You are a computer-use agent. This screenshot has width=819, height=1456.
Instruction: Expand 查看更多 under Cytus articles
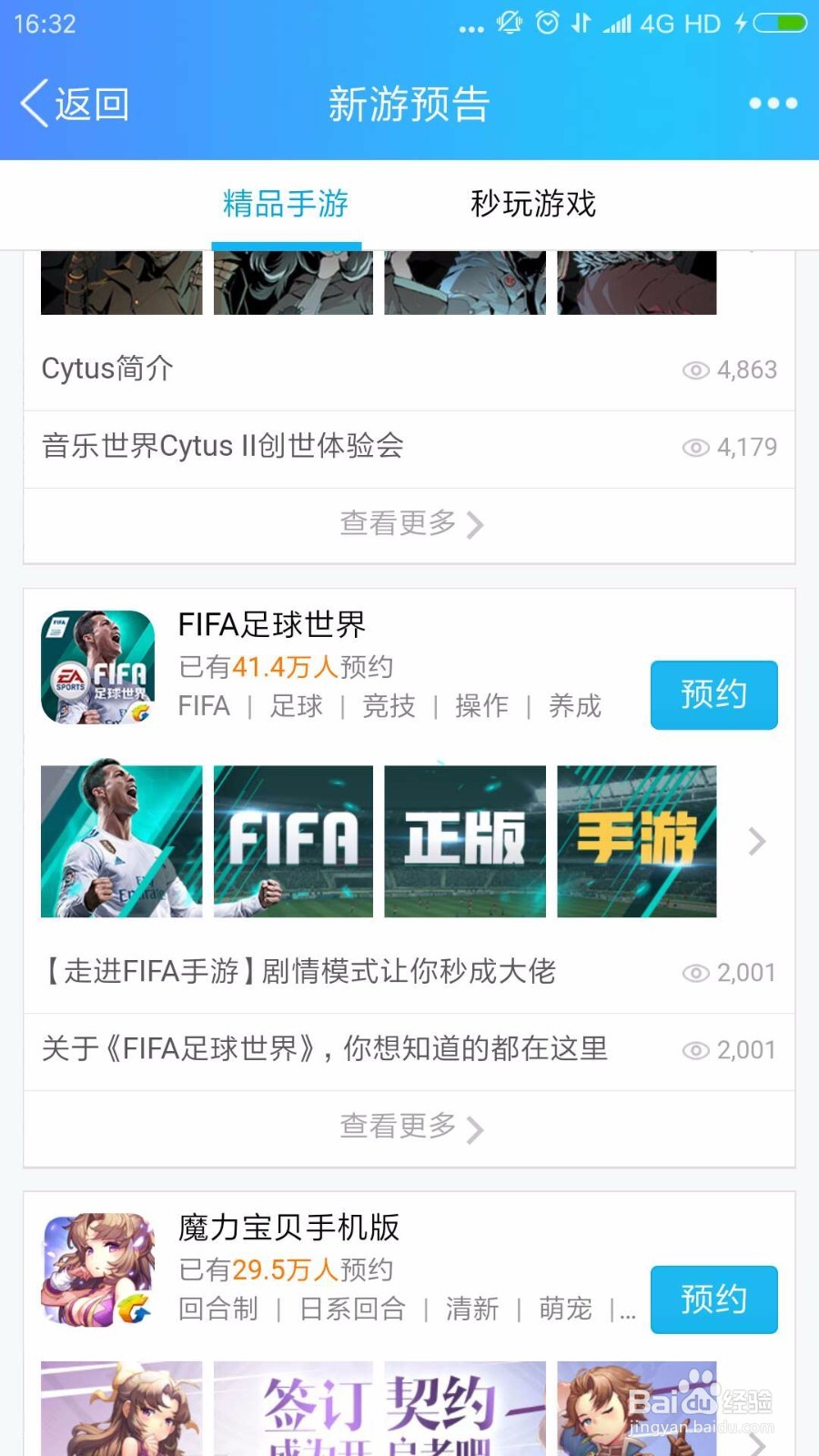(x=409, y=525)
